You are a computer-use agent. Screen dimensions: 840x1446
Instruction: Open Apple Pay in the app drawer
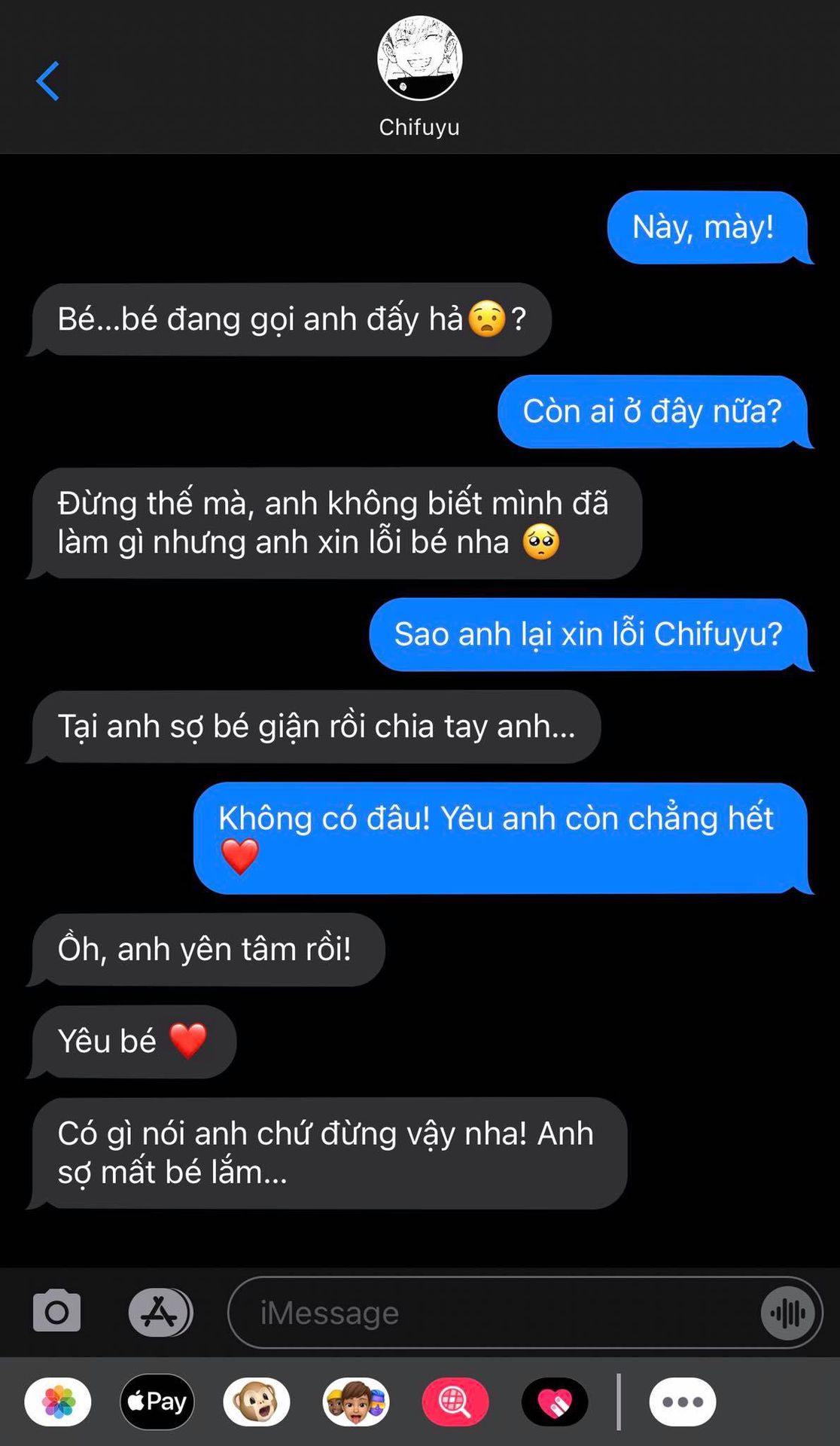[157, 1402]
